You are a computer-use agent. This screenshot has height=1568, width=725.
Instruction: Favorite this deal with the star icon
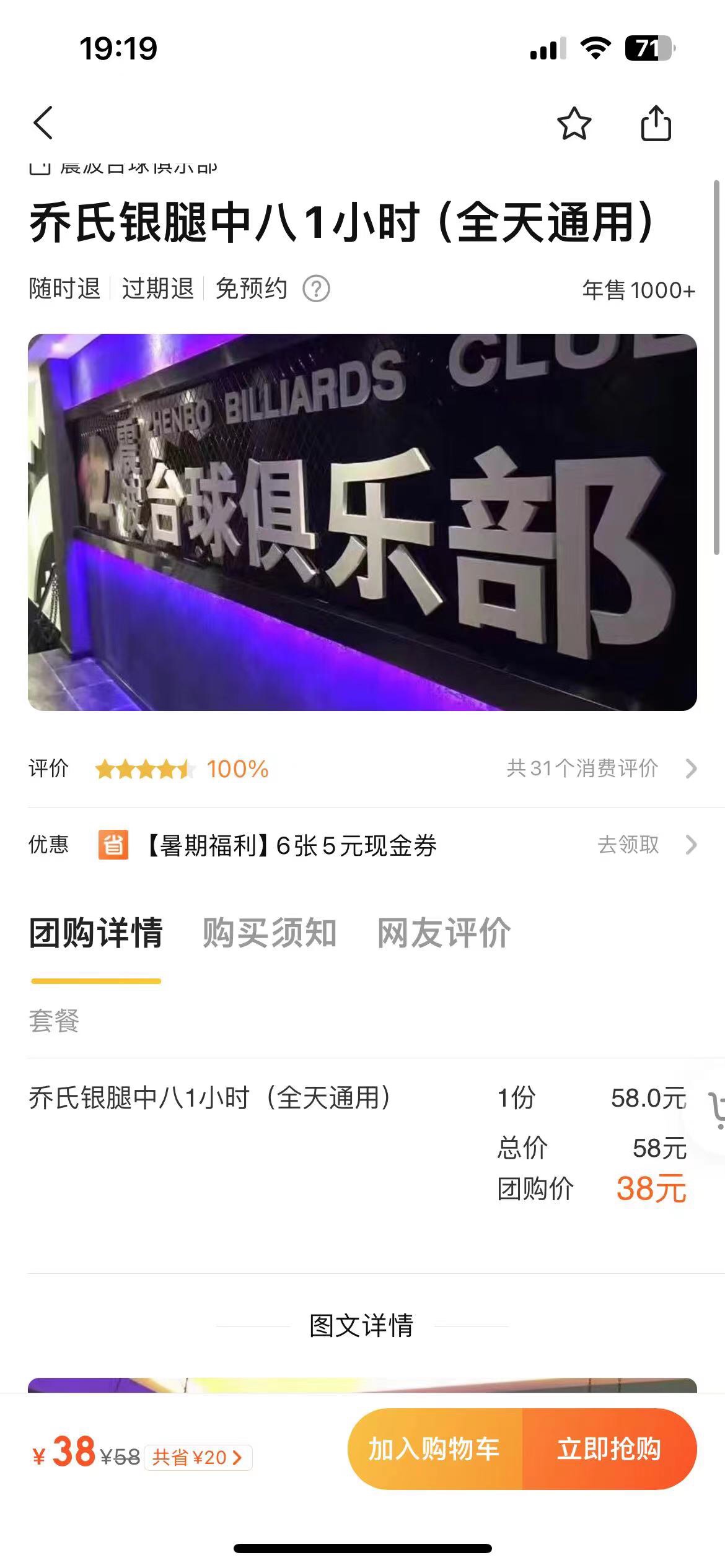click(x=574, y=123)
